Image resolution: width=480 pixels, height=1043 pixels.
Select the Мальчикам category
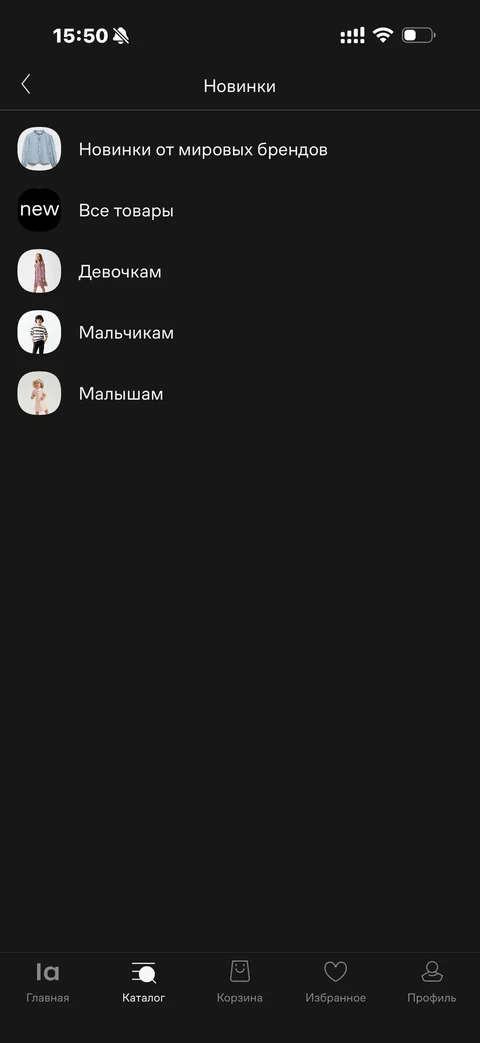[240, 333]
